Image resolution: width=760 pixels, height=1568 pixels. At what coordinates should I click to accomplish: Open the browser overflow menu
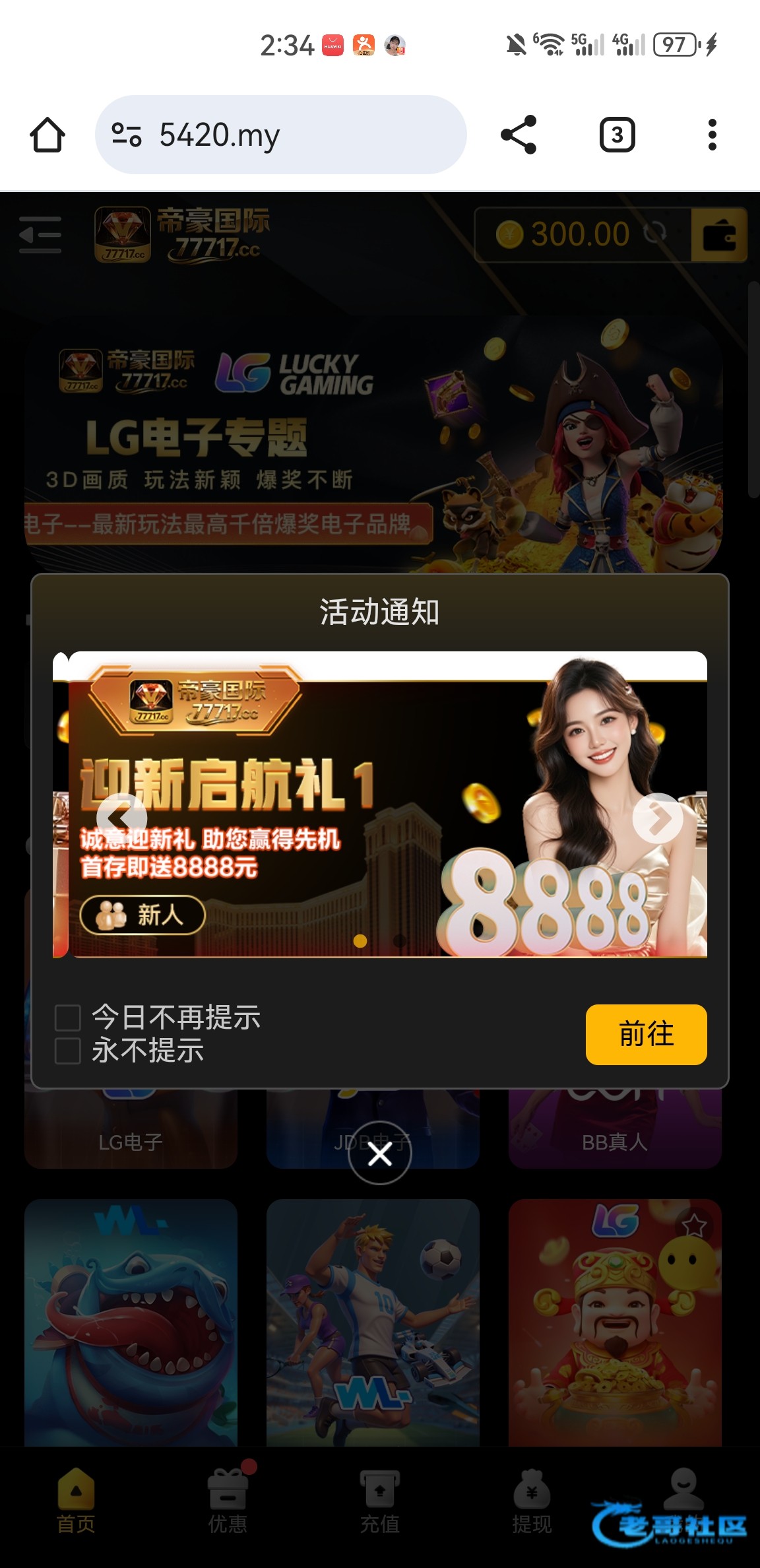712,135
